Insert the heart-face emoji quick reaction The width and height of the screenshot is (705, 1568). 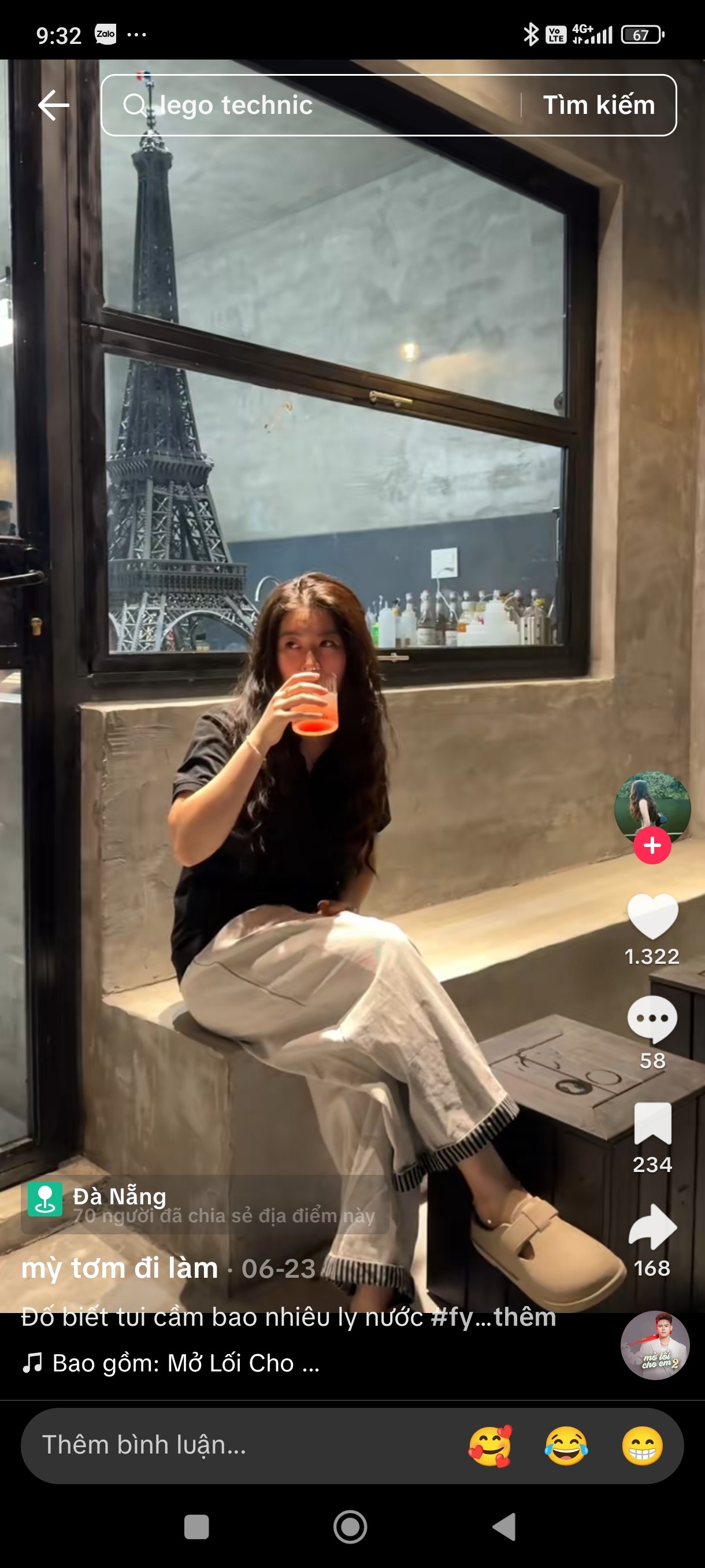click(x=490, y=1445)
